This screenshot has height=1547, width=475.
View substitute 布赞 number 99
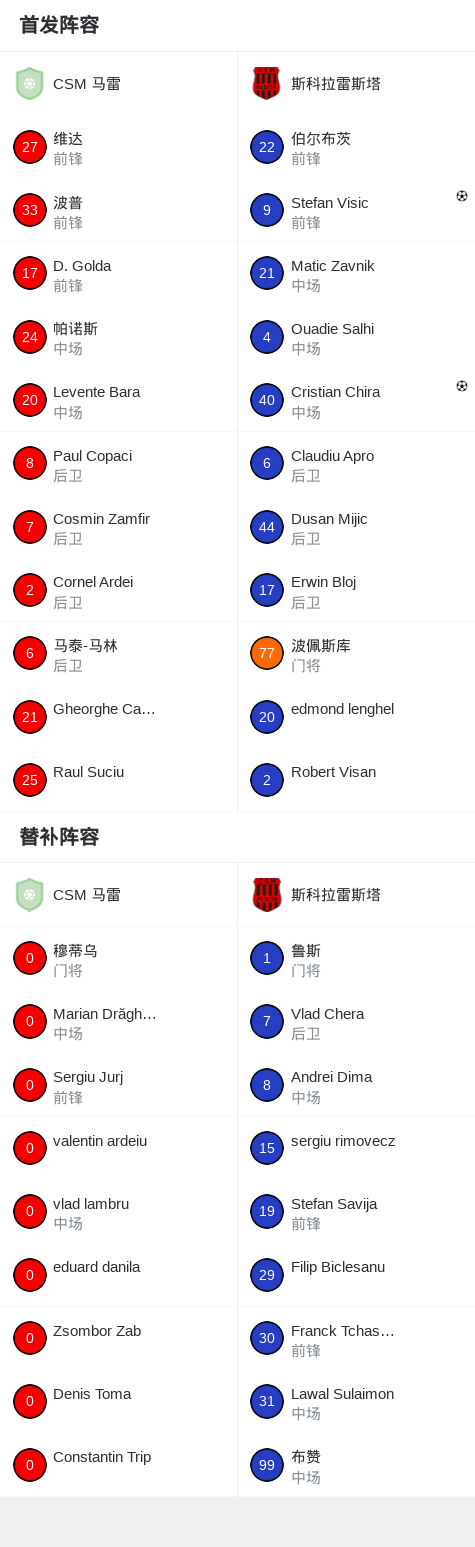click(x=356, y=1465)
